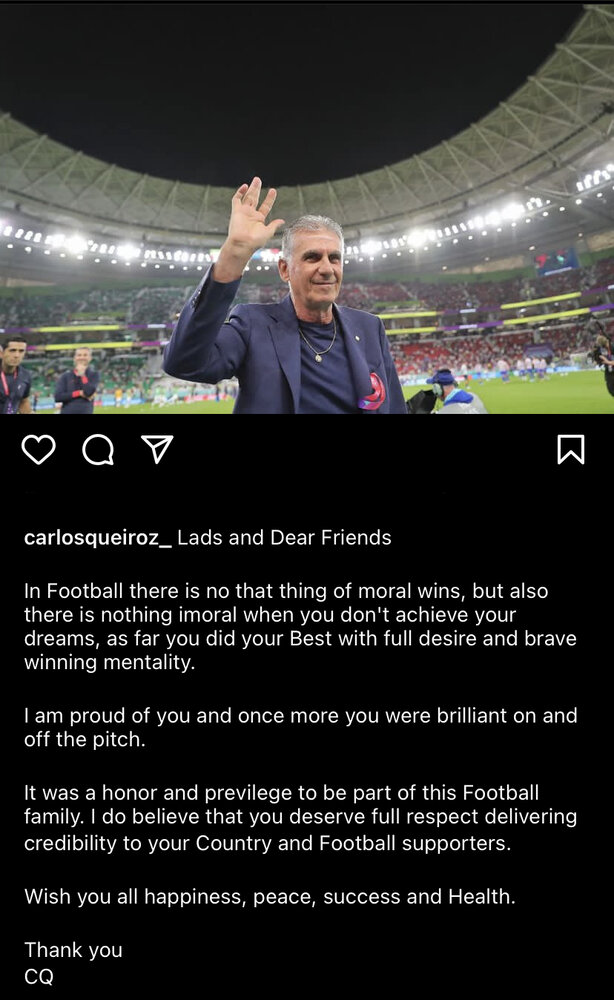The width and height of the screenshot is (614, 1000).
Task: Bookmark this post
Action: [570, 449]
